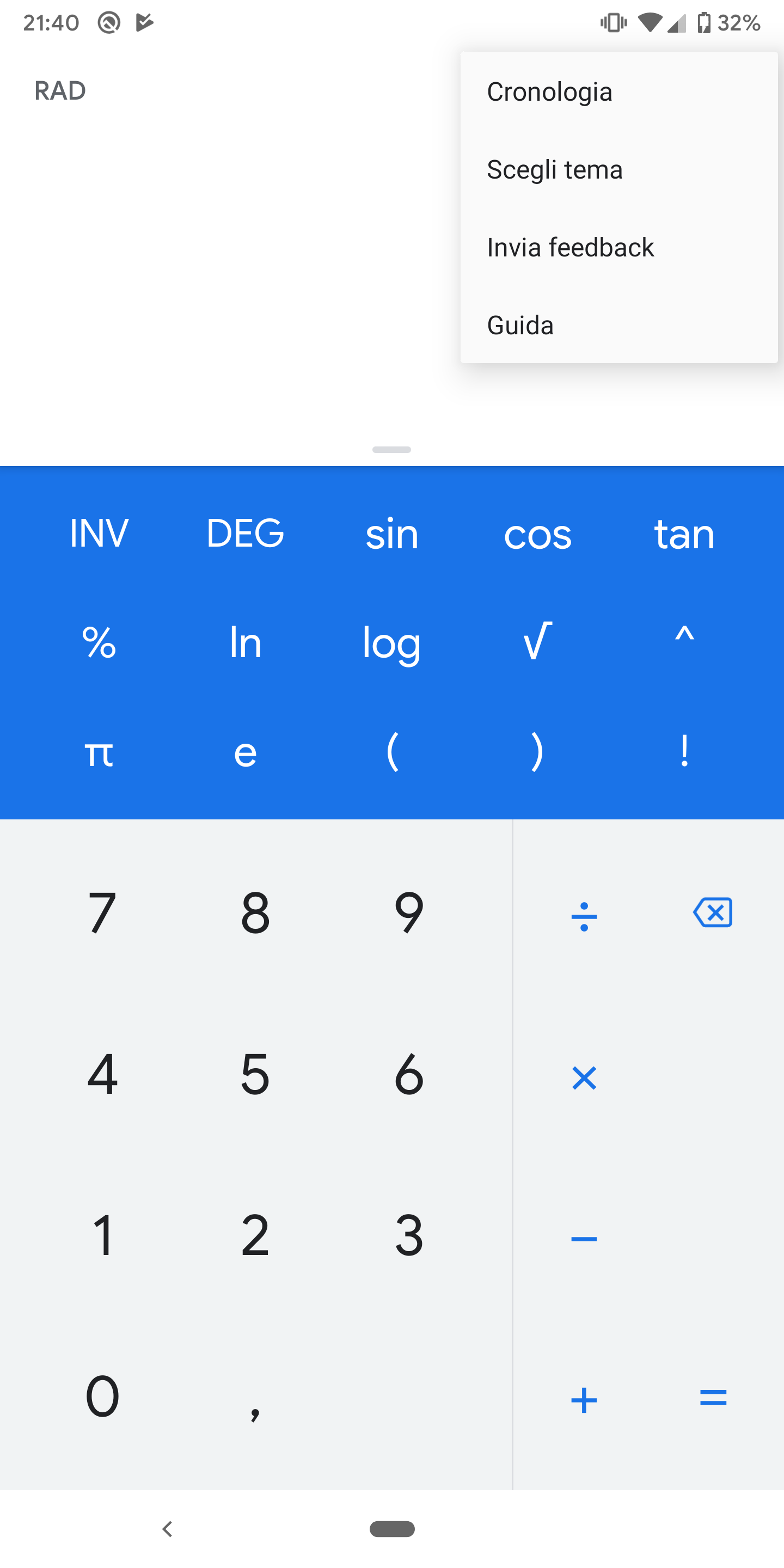Tap the multiplication operator

tap(584, 1078)
